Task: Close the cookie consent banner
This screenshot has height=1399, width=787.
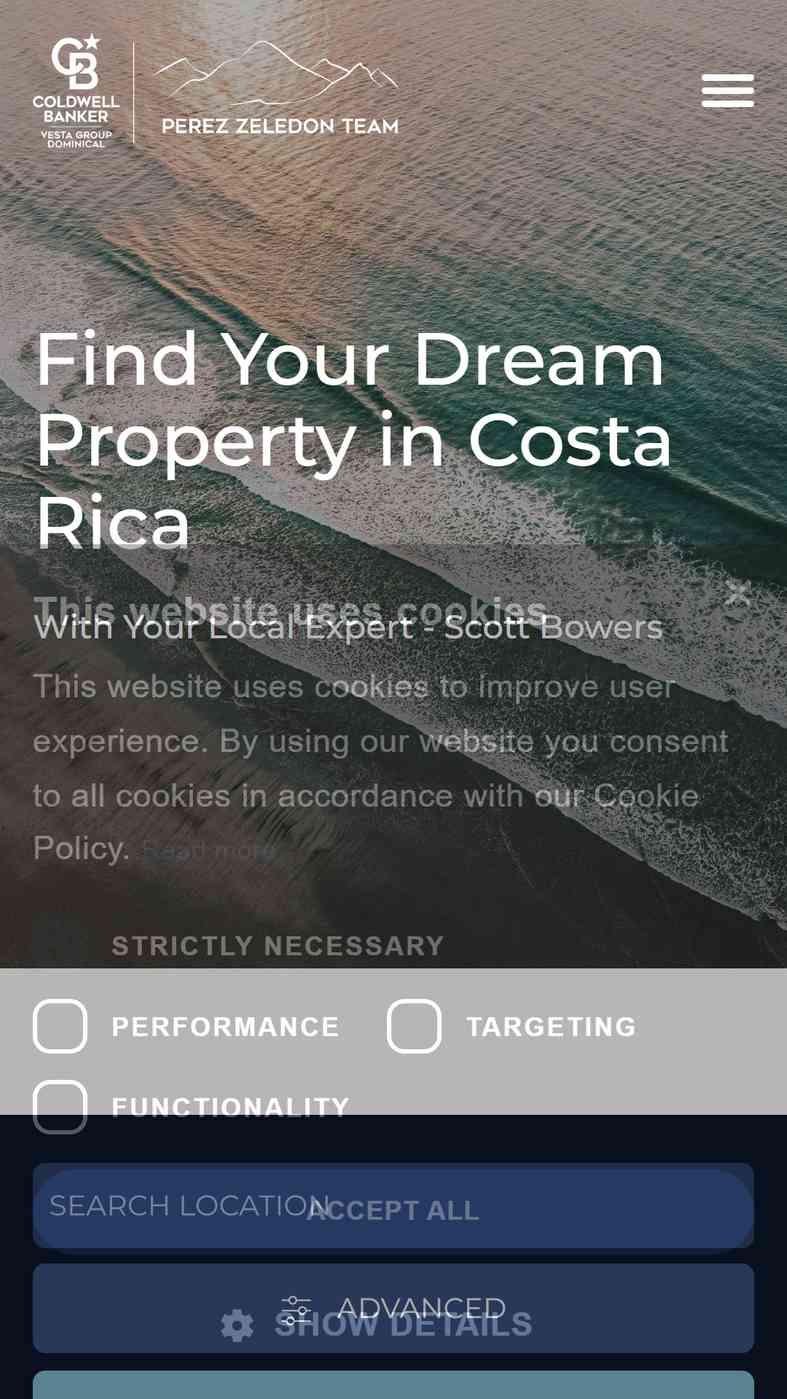Action: pos(737,593)
